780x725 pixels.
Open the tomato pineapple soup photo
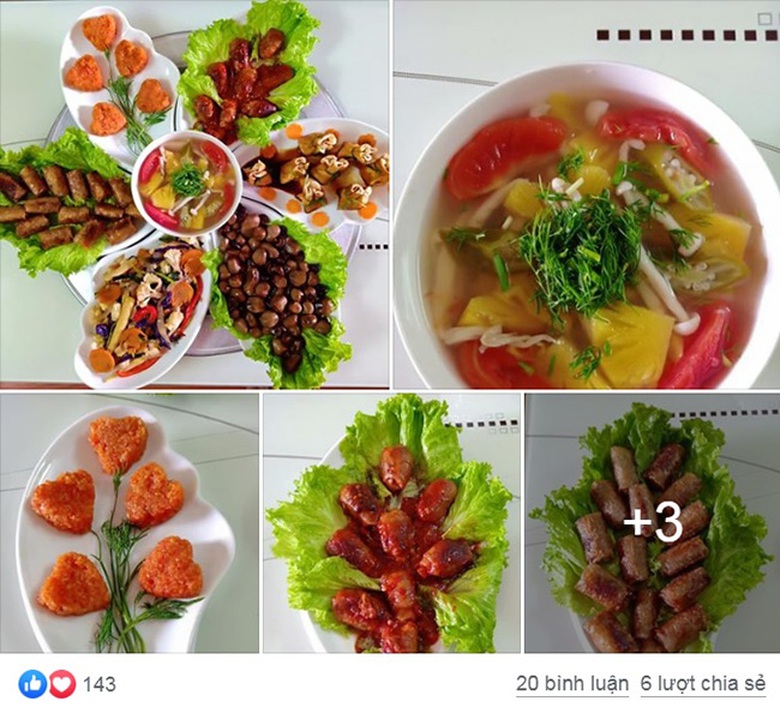coord(586,193)
